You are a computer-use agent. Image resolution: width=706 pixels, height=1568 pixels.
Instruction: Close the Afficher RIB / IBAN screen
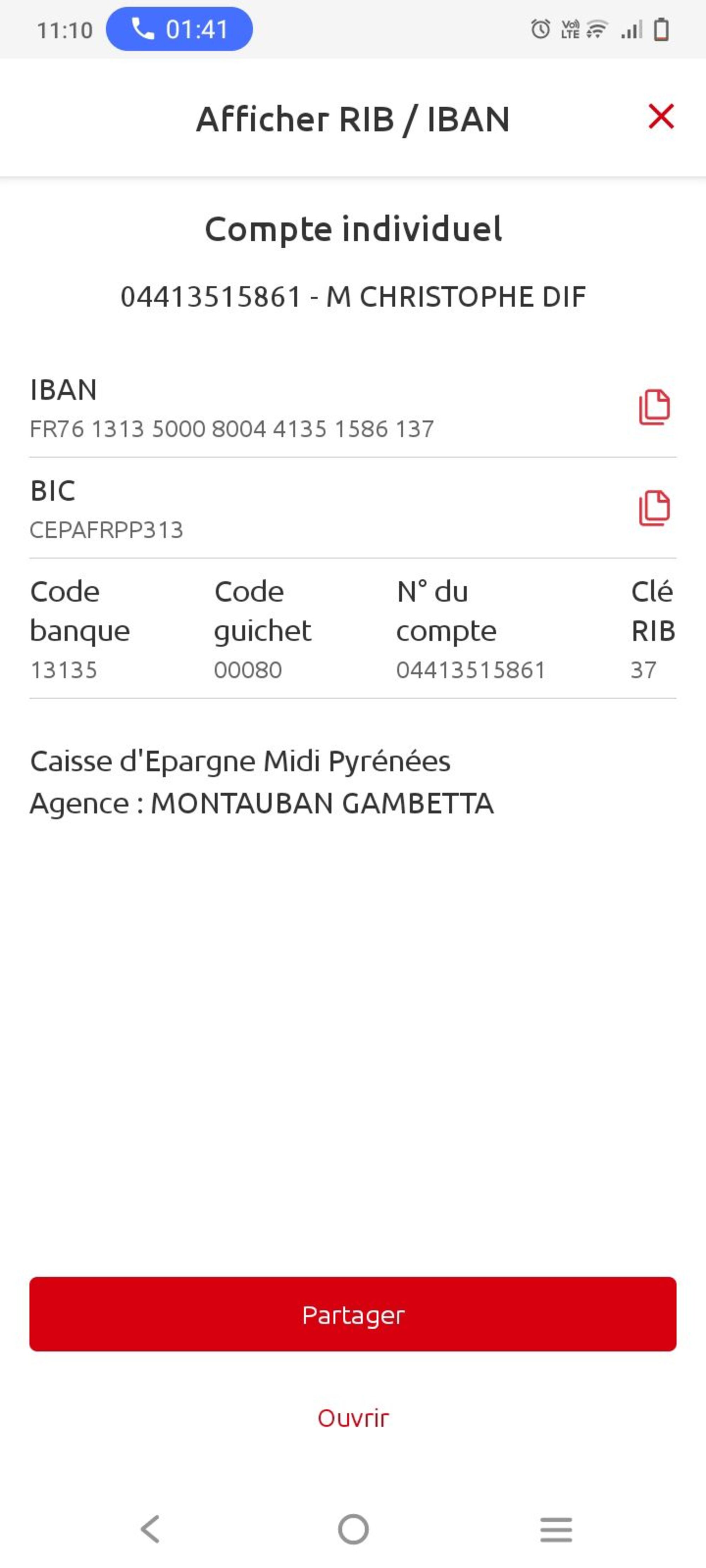661,116
